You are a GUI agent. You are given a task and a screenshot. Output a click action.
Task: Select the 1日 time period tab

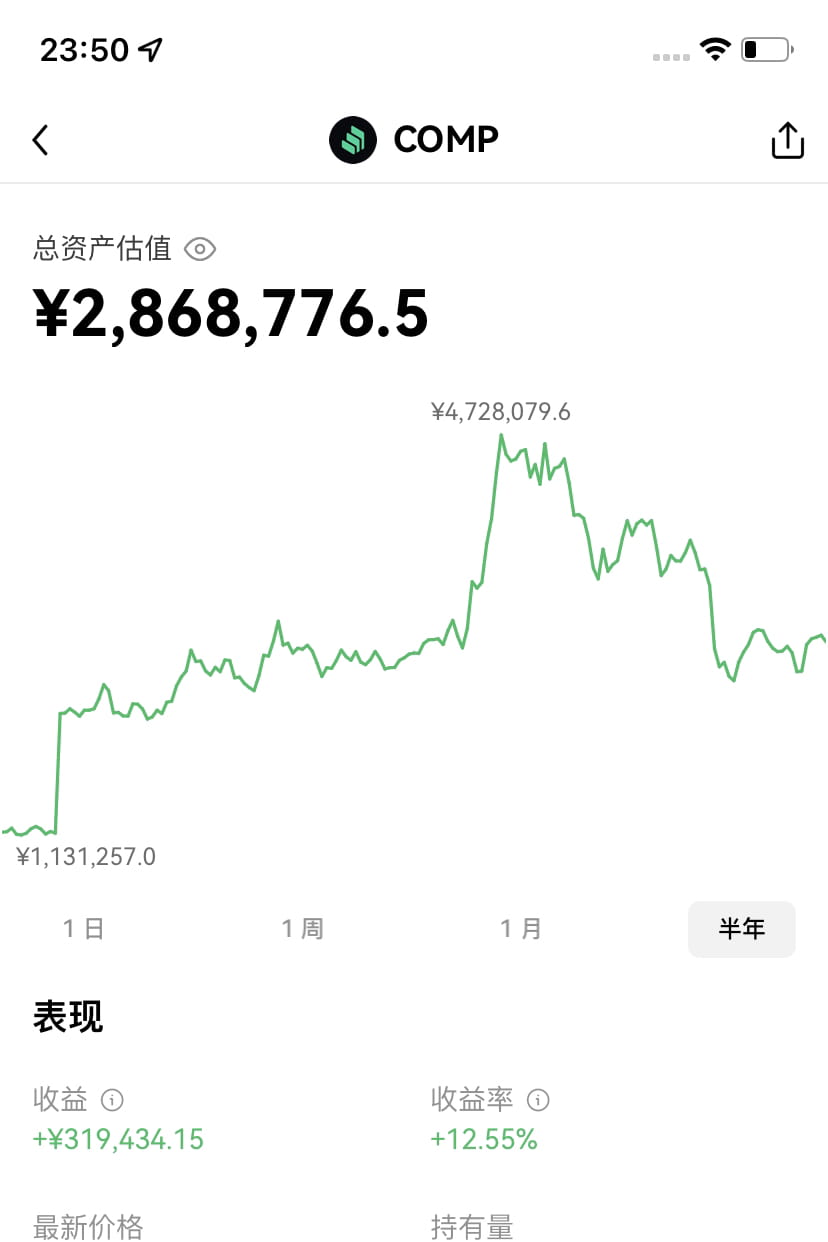[x=82, y=928]
